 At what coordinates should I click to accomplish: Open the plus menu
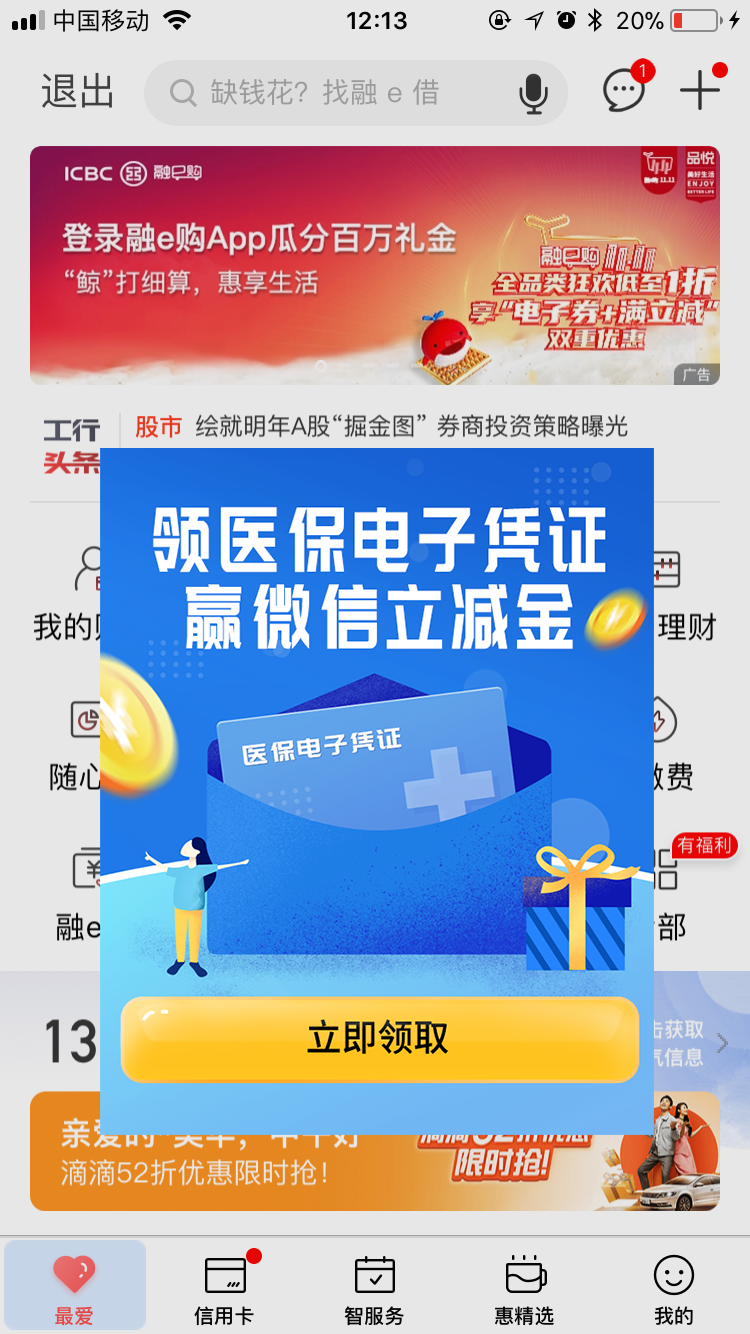(x=700, y=91)
